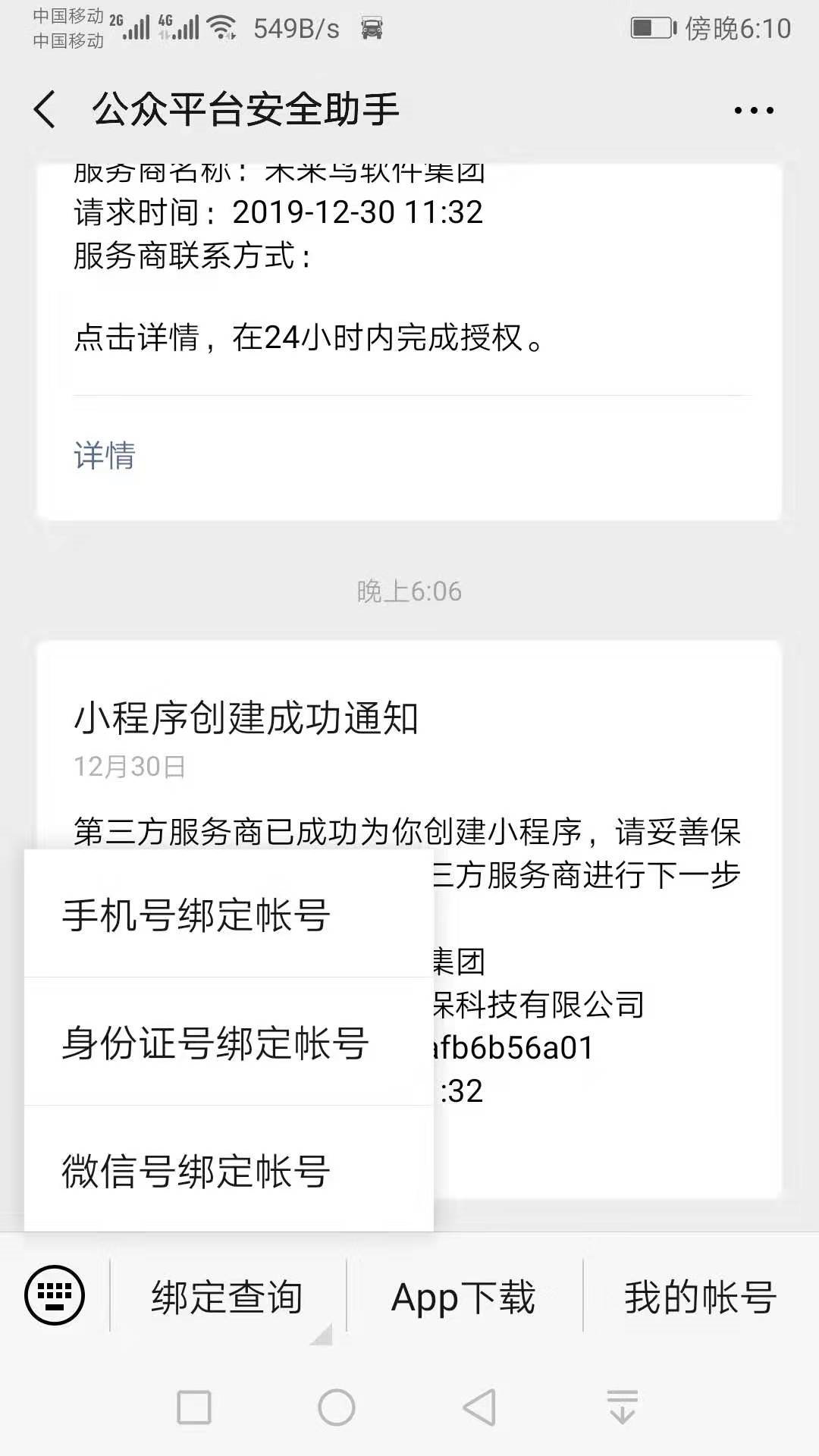Open the three-dot more options menu
Image resolution: width=819 pixels, height=1456 pixels.
[753, 111]
